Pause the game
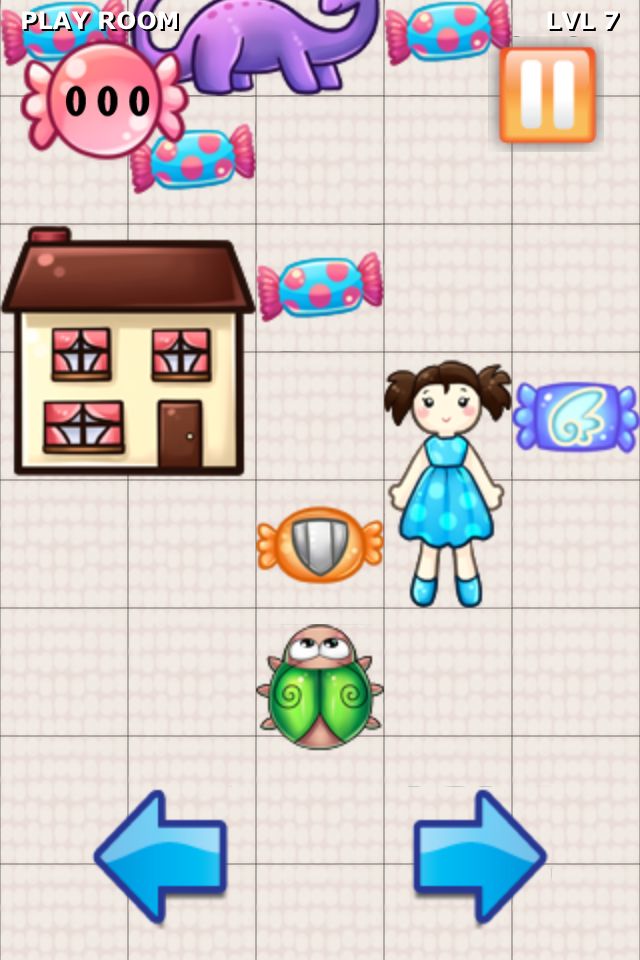The height and width of the screenshot is (960, 640). (x=547, y=95)
